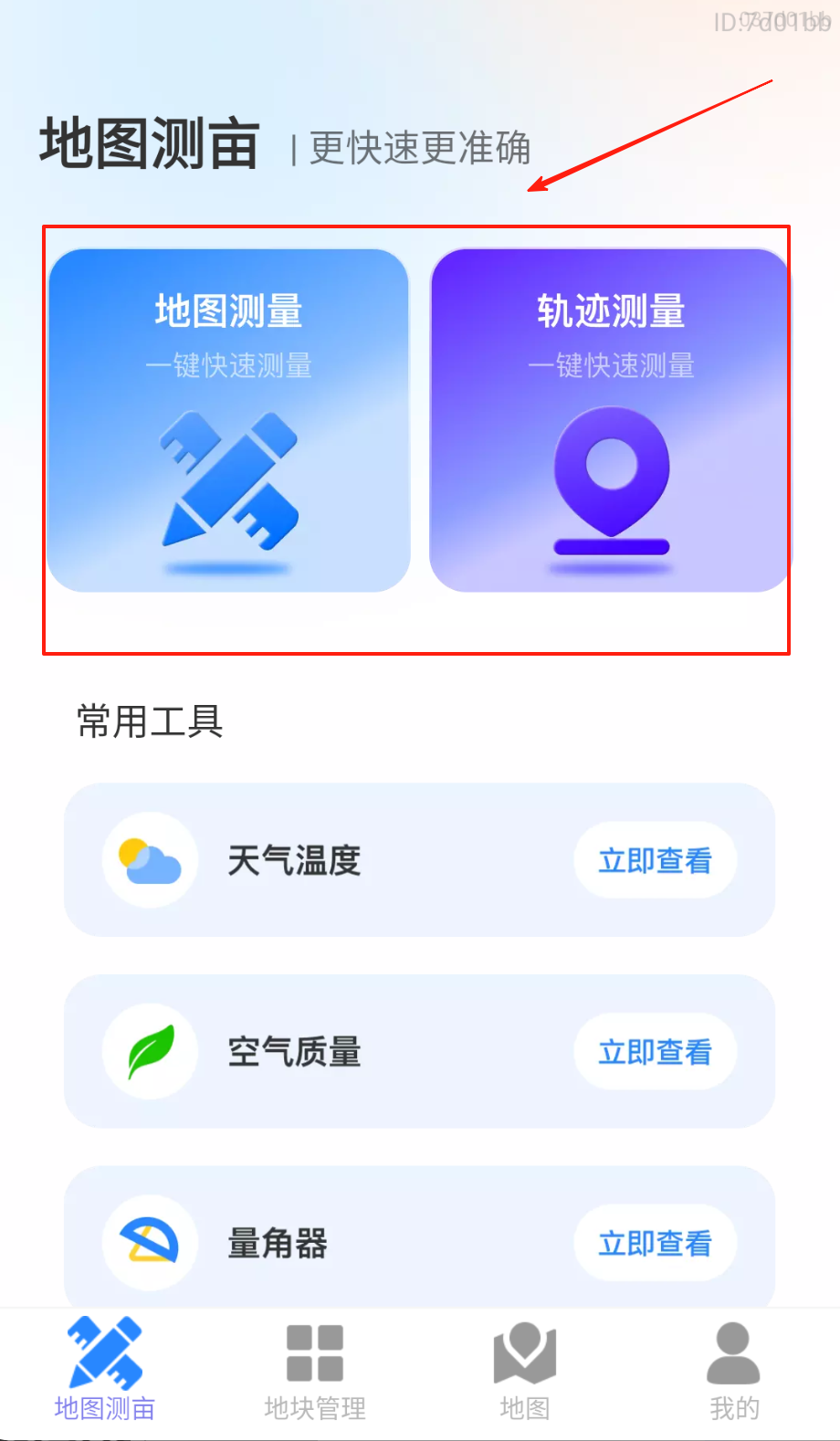Tap 立即查看 for 空气质量
840x1441 pixels.
655,1052
